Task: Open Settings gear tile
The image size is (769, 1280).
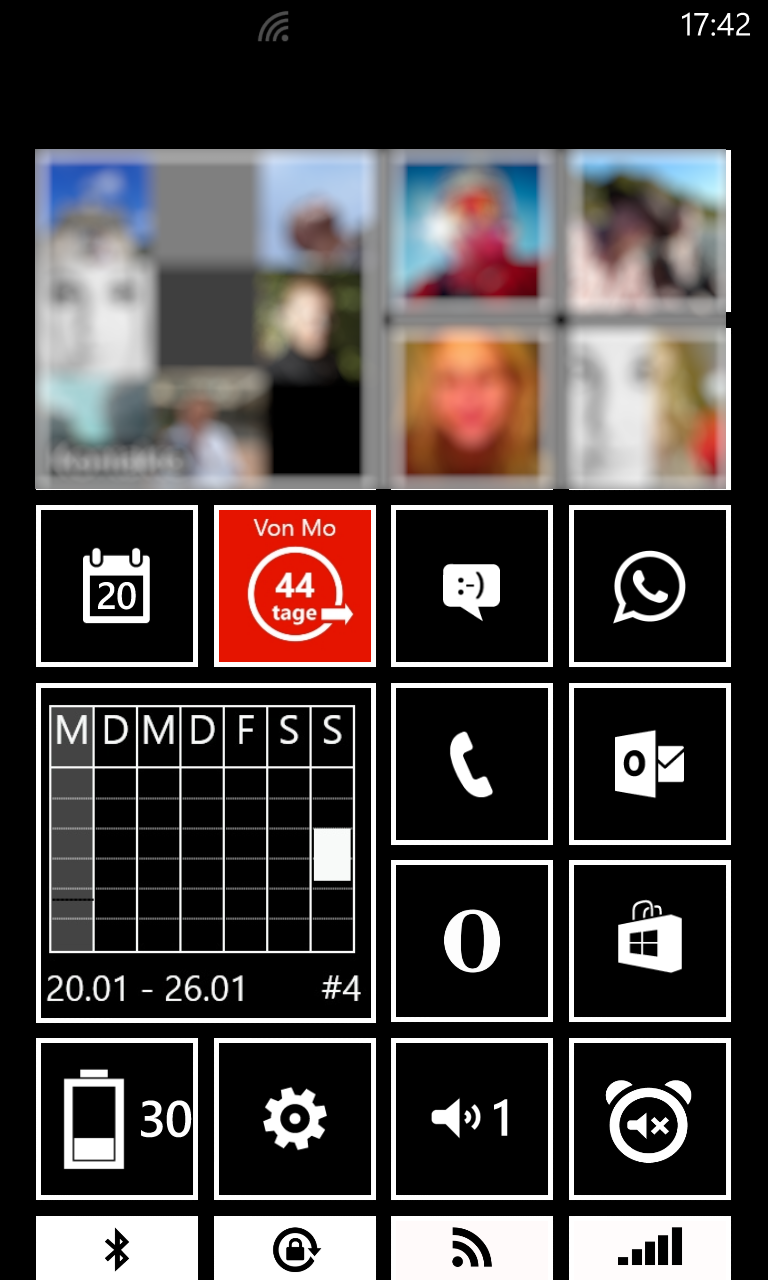Action: coord(295,1119)
